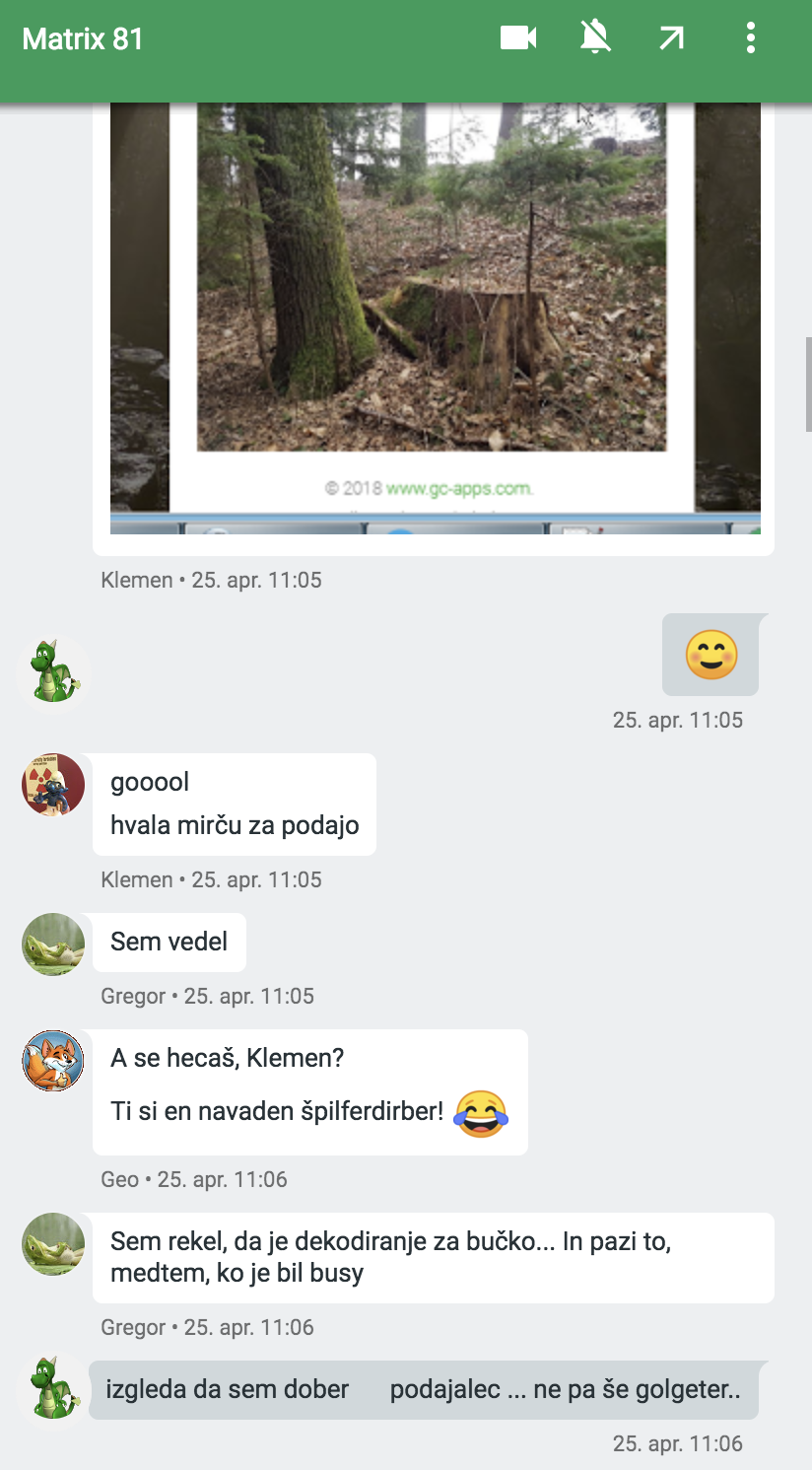812x1470 pixels.
Task: Tap Klemen's avatar next to goool
Action: [53, 785]
